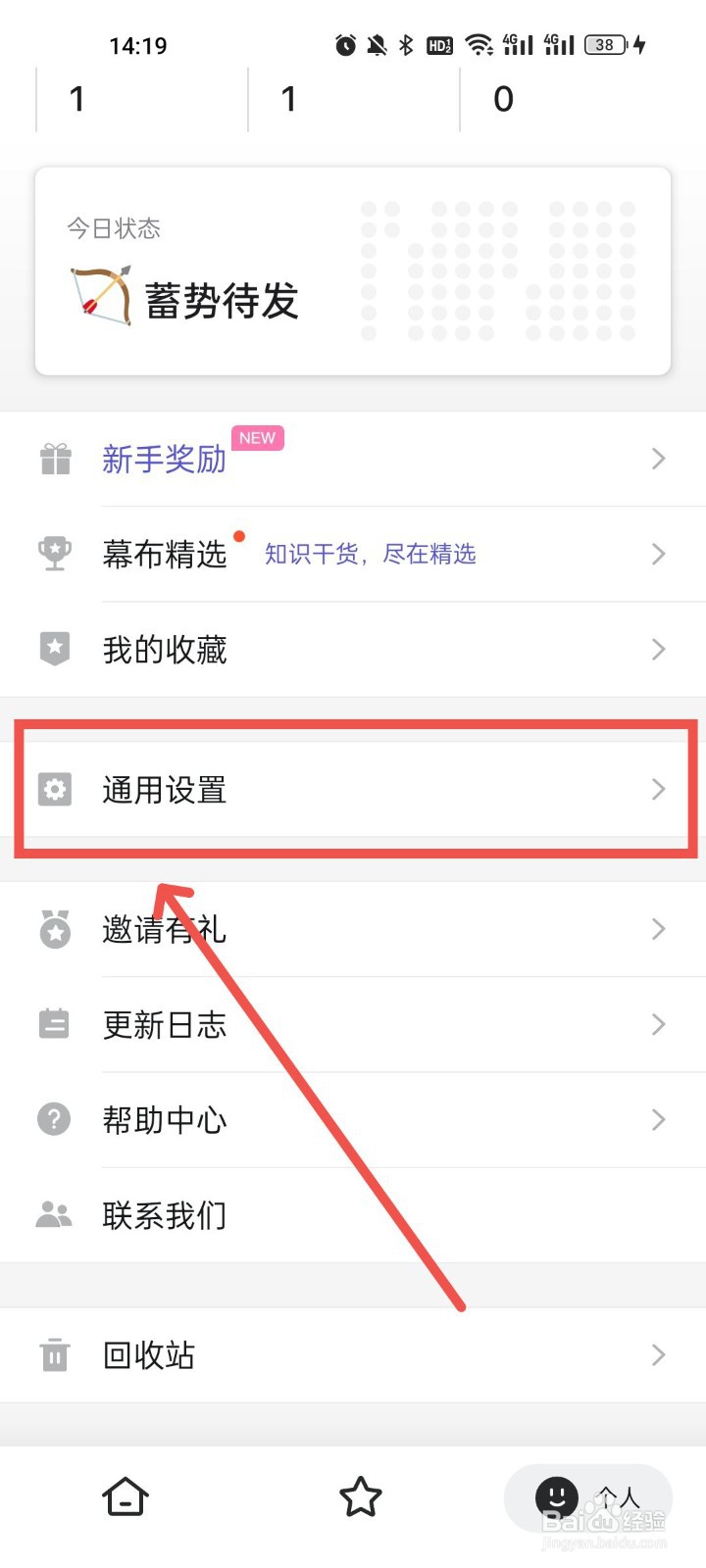706x1568 pixels.
Task: Open the home tab in bottom navigation
Action: pos(125,1497)
